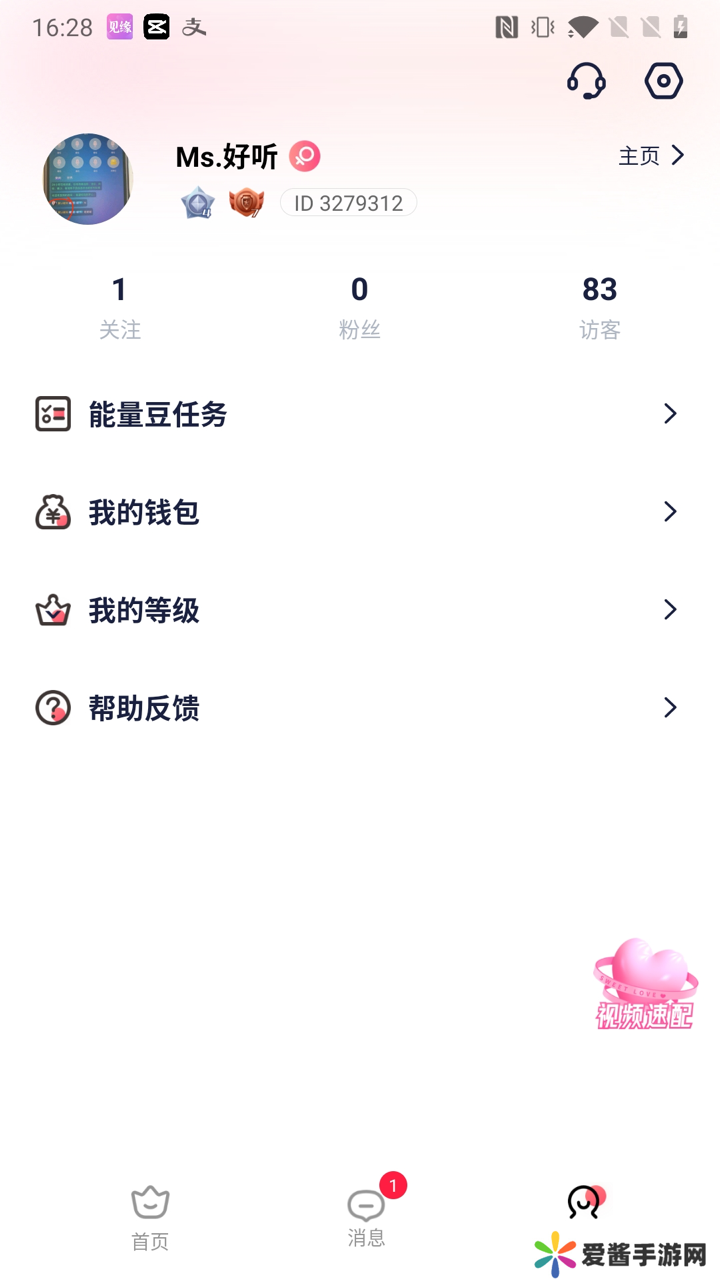
Task: Start 视频速配 video matching
Action: [645, 985]
